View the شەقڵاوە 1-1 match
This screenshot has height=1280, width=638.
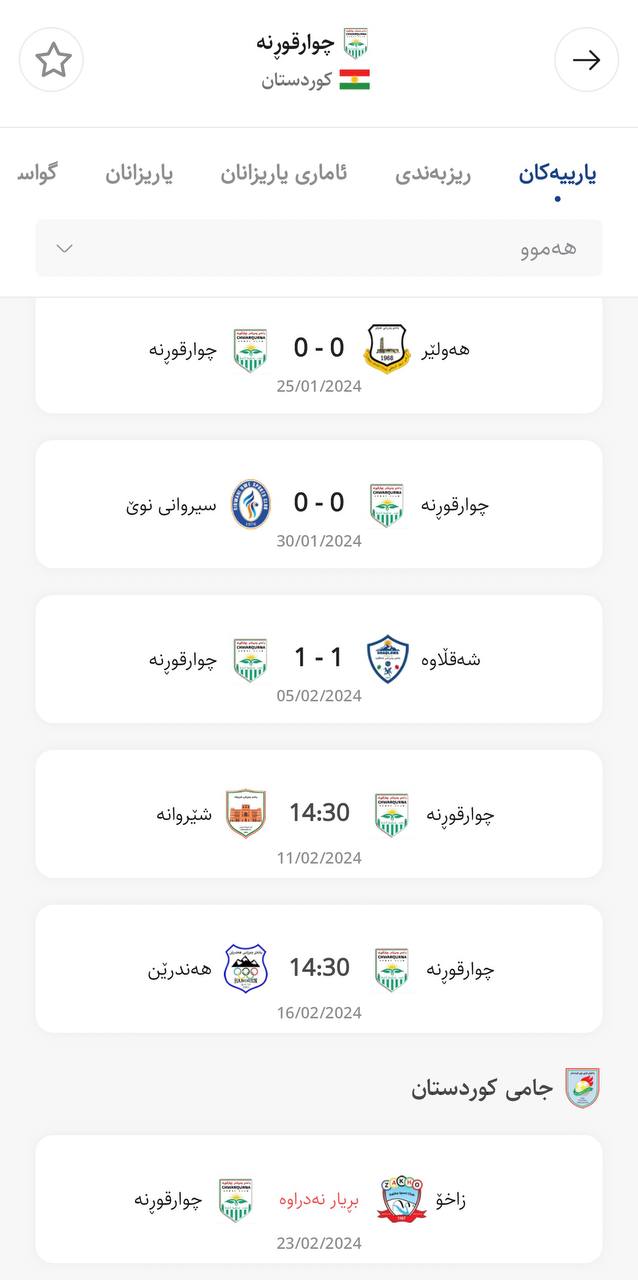point(319,659)
